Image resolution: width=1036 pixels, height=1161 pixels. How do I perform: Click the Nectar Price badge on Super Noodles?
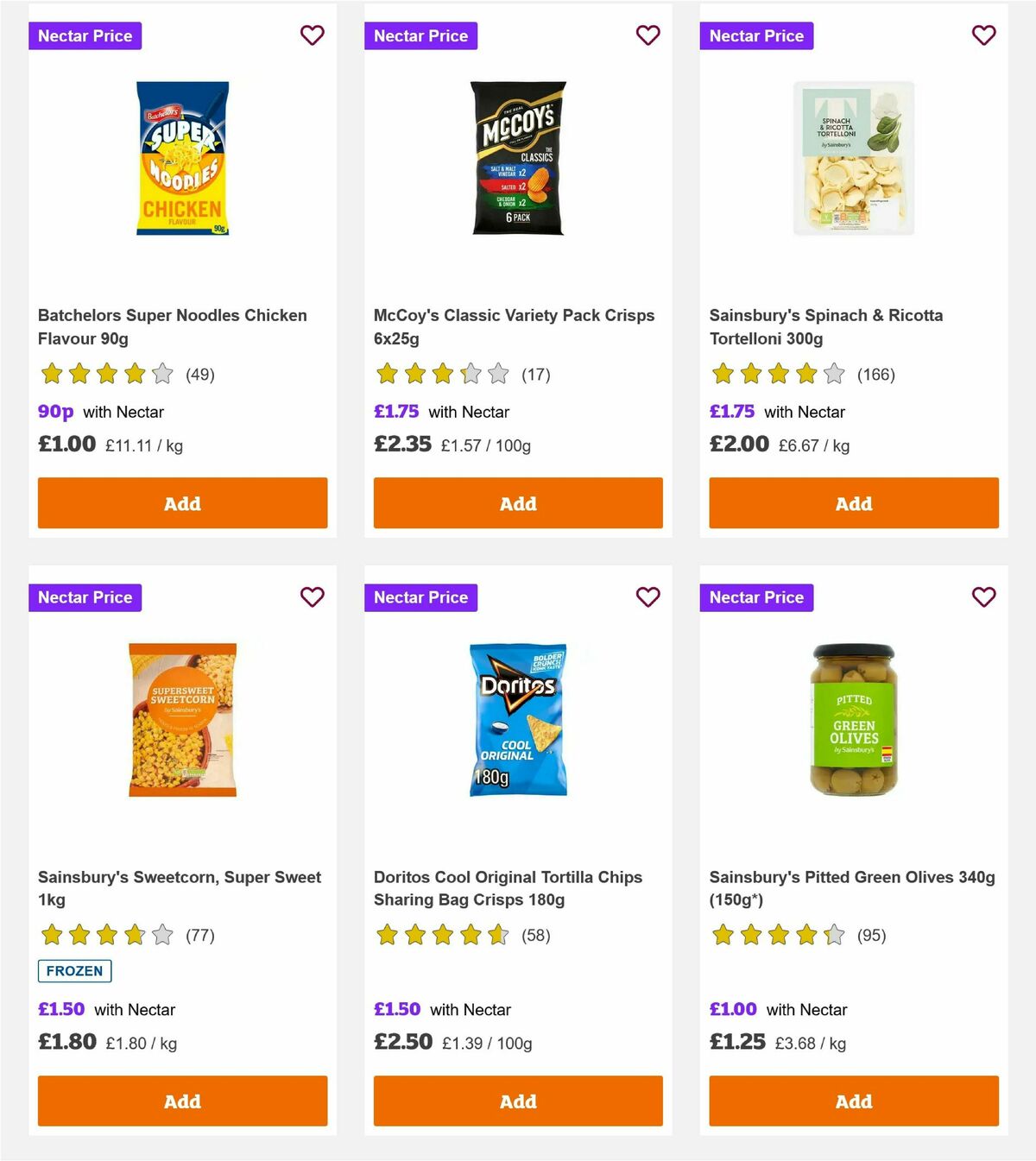(x=85, y=35)
